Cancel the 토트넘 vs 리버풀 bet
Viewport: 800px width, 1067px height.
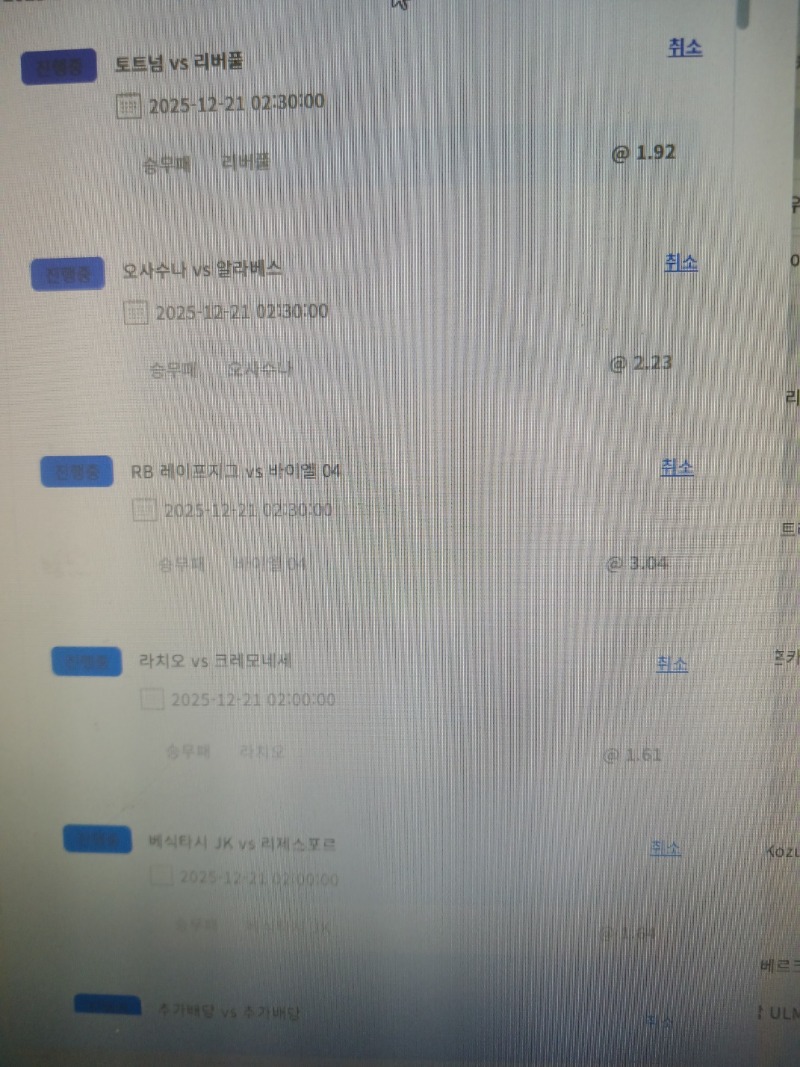coord(685,47)
